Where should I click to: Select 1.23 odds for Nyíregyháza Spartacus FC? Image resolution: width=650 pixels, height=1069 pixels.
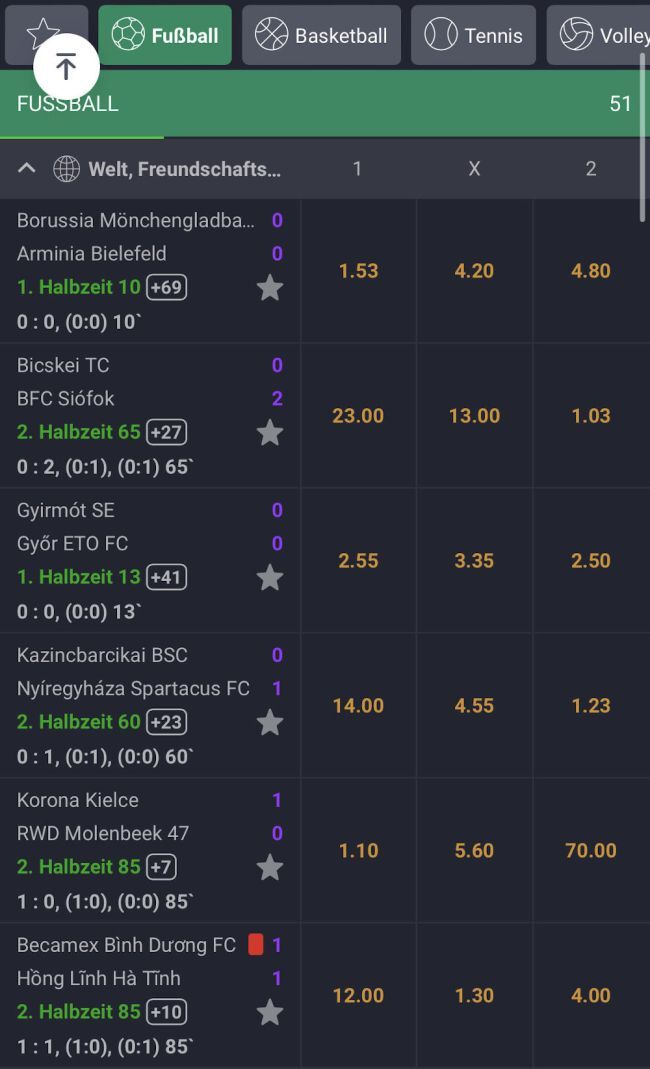tap(590, 706)
